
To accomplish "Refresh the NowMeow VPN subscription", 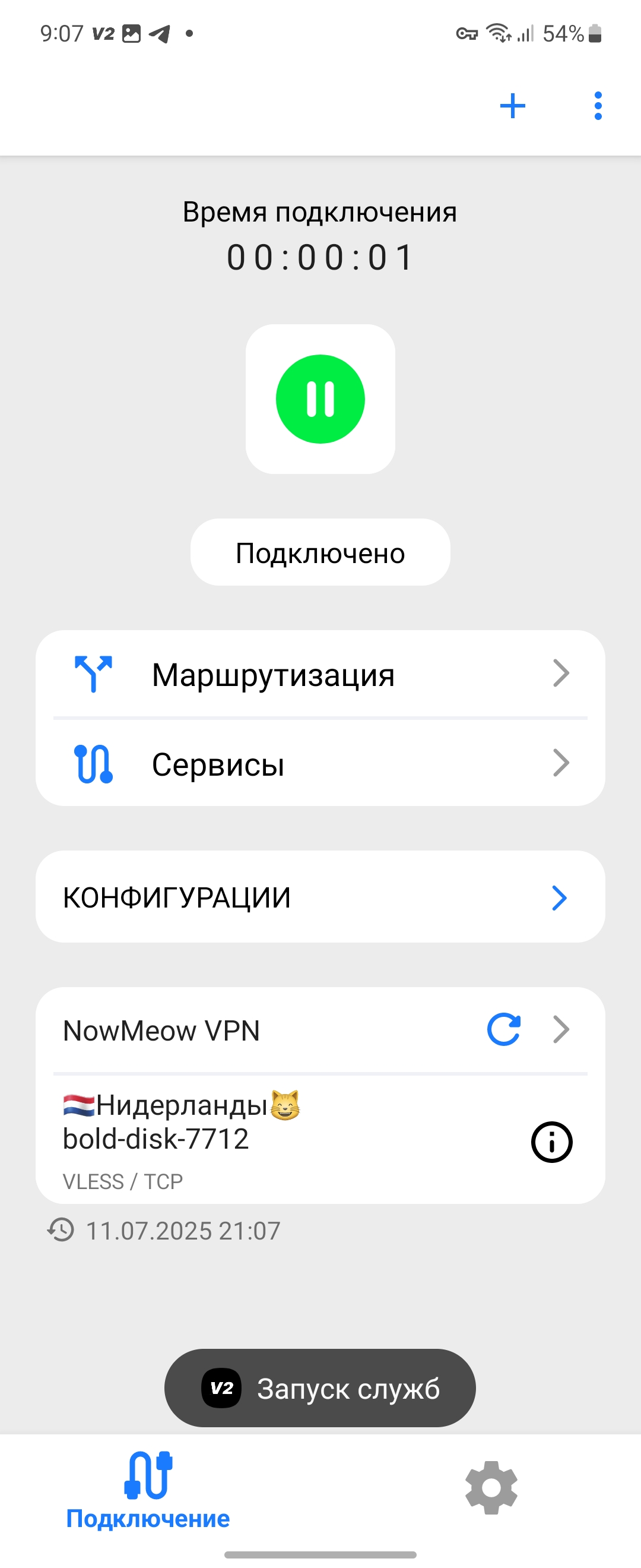I will [x=503, y=1029].
